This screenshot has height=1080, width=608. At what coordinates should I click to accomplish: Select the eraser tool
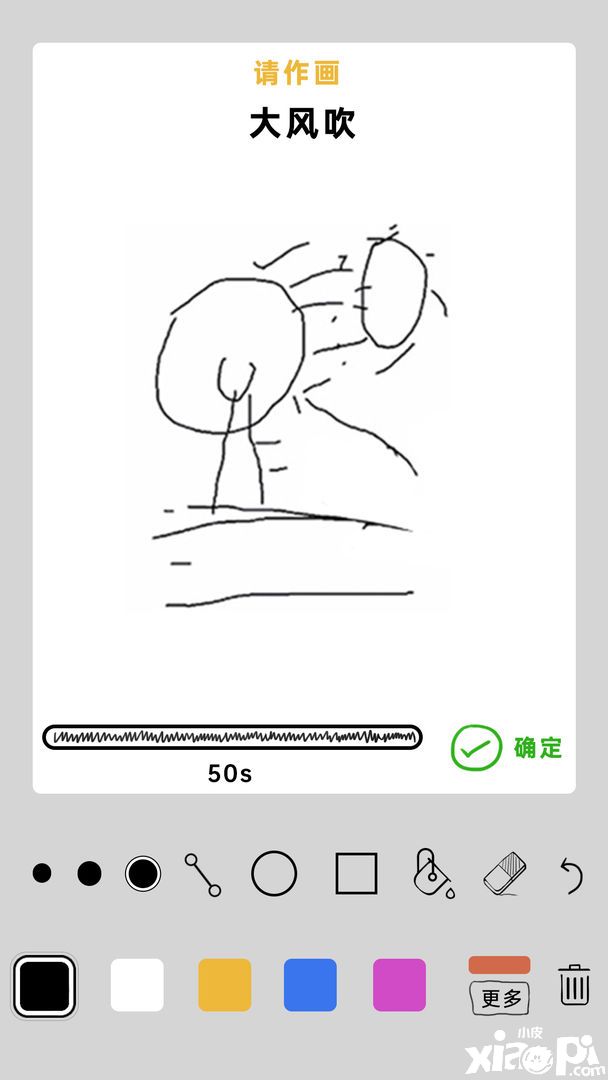click(503, 873)
